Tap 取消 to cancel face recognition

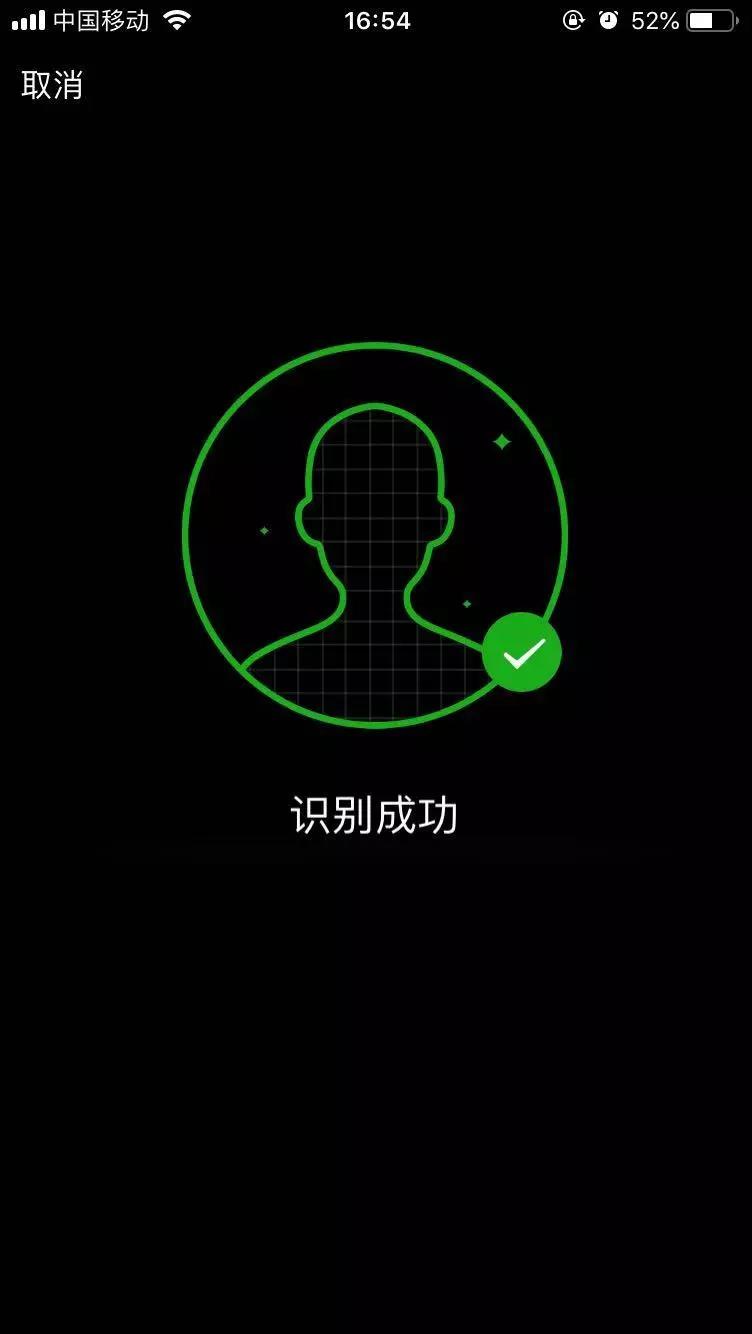pyautogui.click(x=52, y=85)
